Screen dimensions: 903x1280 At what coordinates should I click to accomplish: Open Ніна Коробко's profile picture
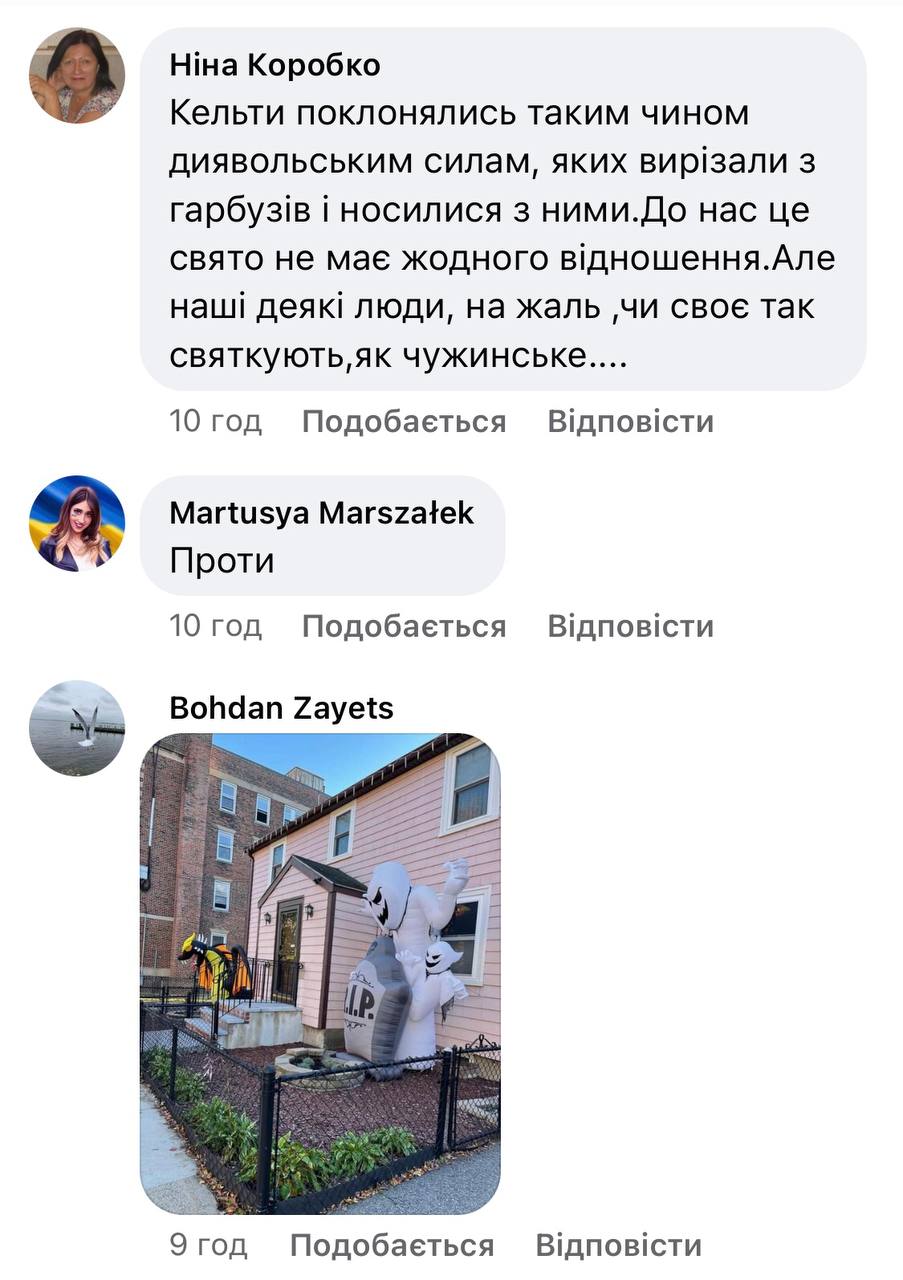77,76
